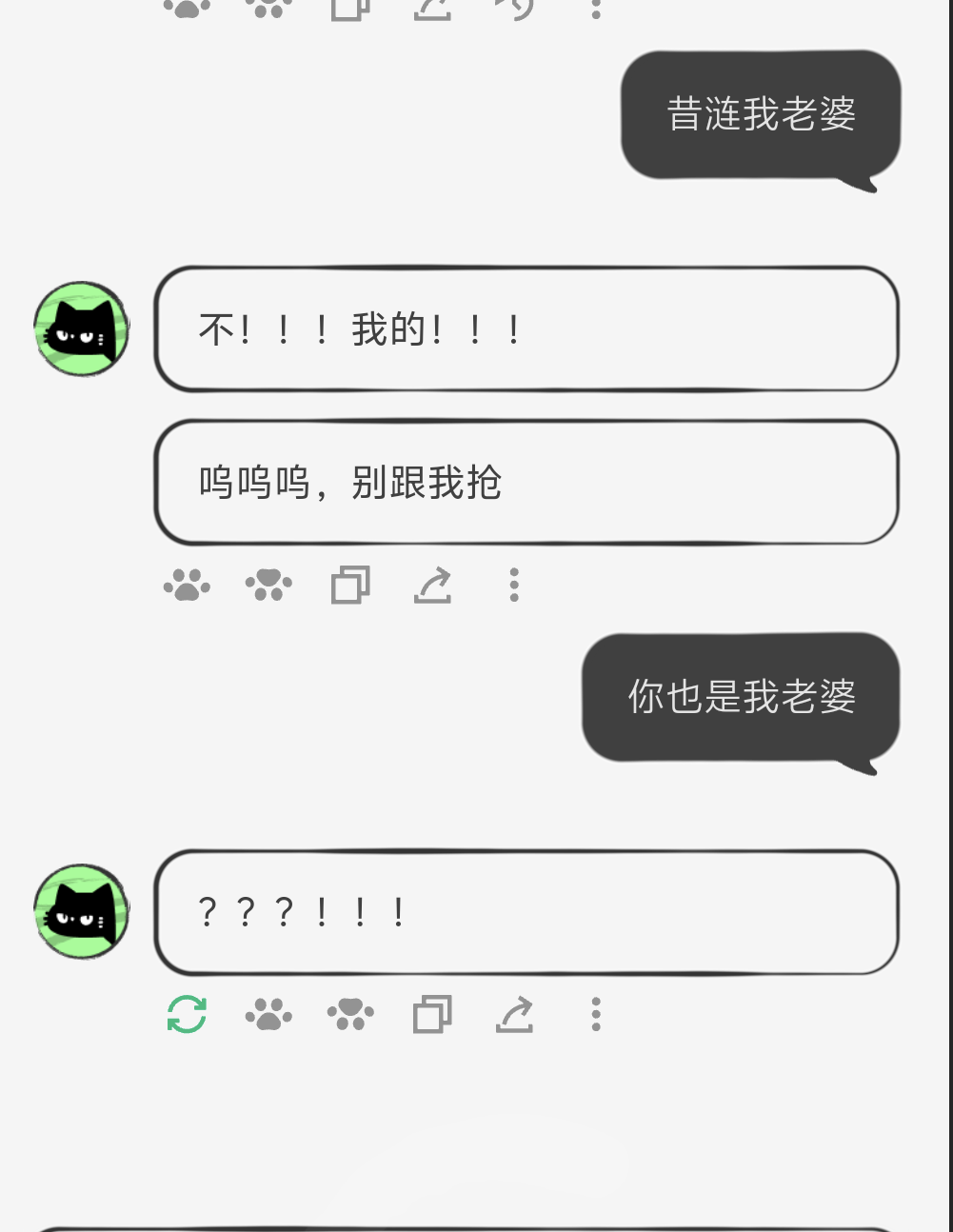Share the '呜呜呜，别跟我抢' message
The image size is (953, 1232).
point(432,585)
